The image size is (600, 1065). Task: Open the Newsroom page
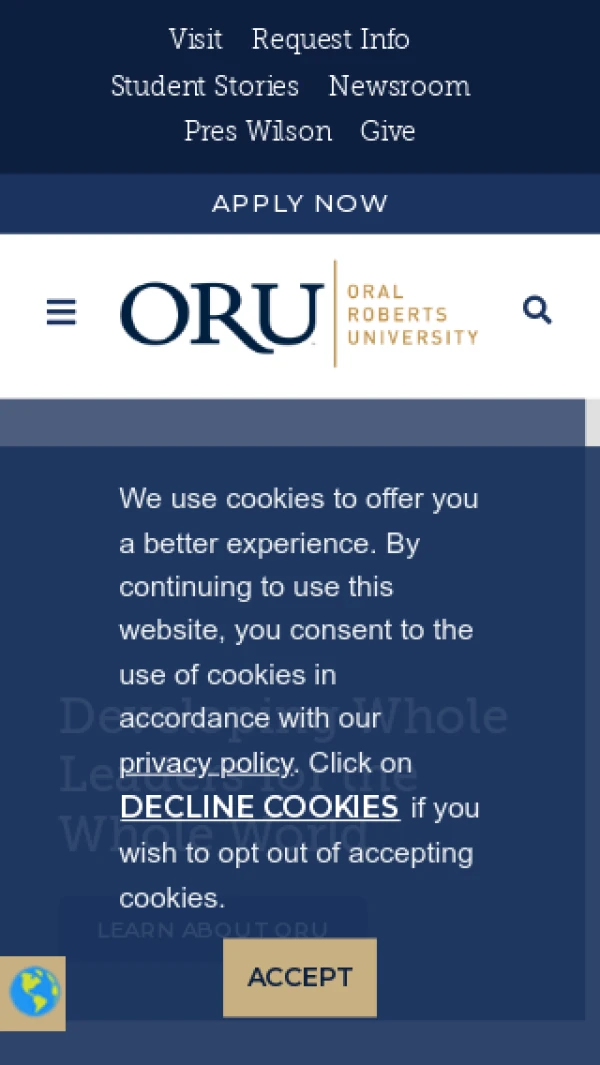tap(399, 86)
